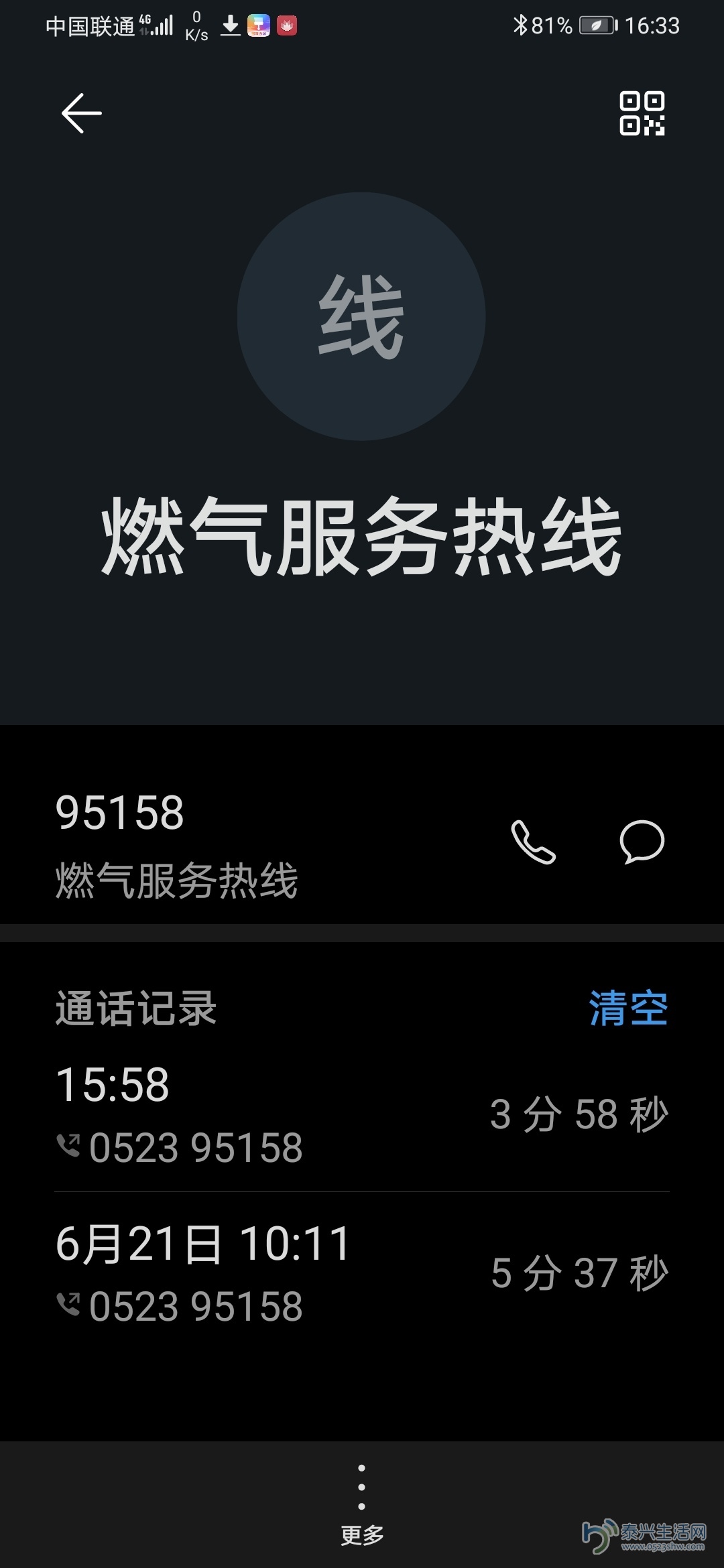Open the 6月21日 10:11 call record
The width and height of the screenshot is (724, 1568).
coord(362,1273)
